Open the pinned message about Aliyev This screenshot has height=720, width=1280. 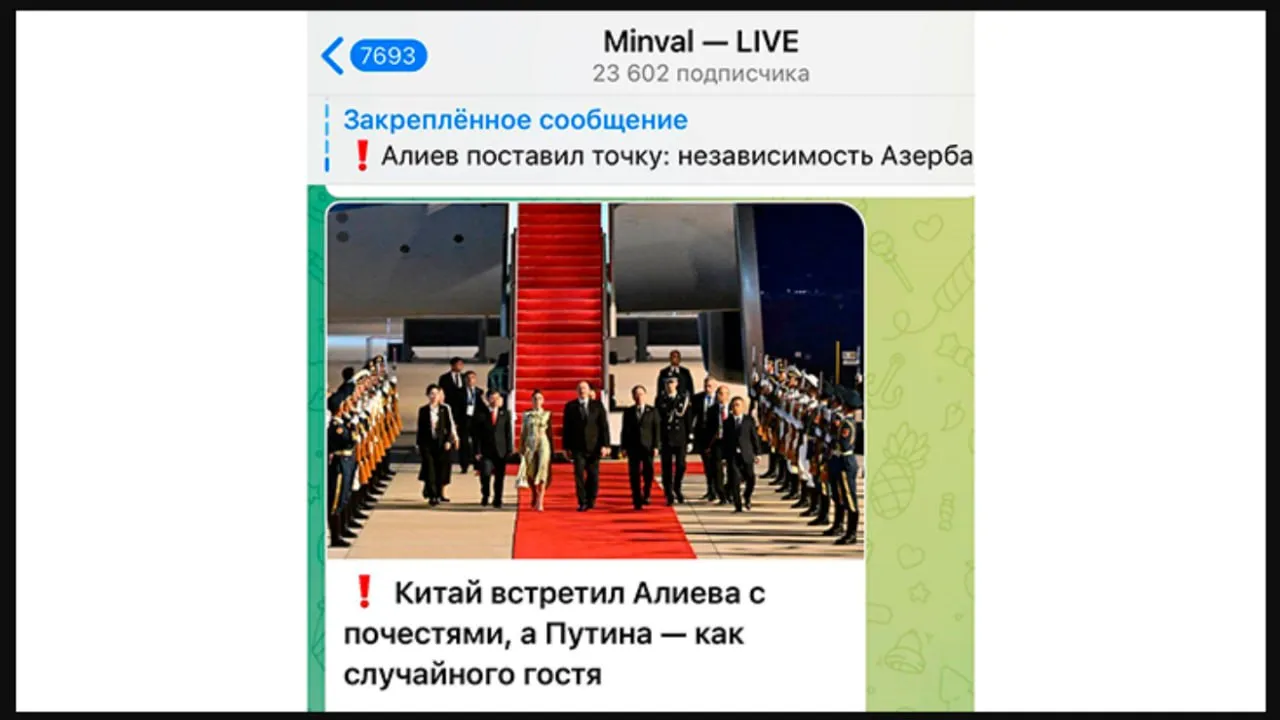tap(650, 138)
